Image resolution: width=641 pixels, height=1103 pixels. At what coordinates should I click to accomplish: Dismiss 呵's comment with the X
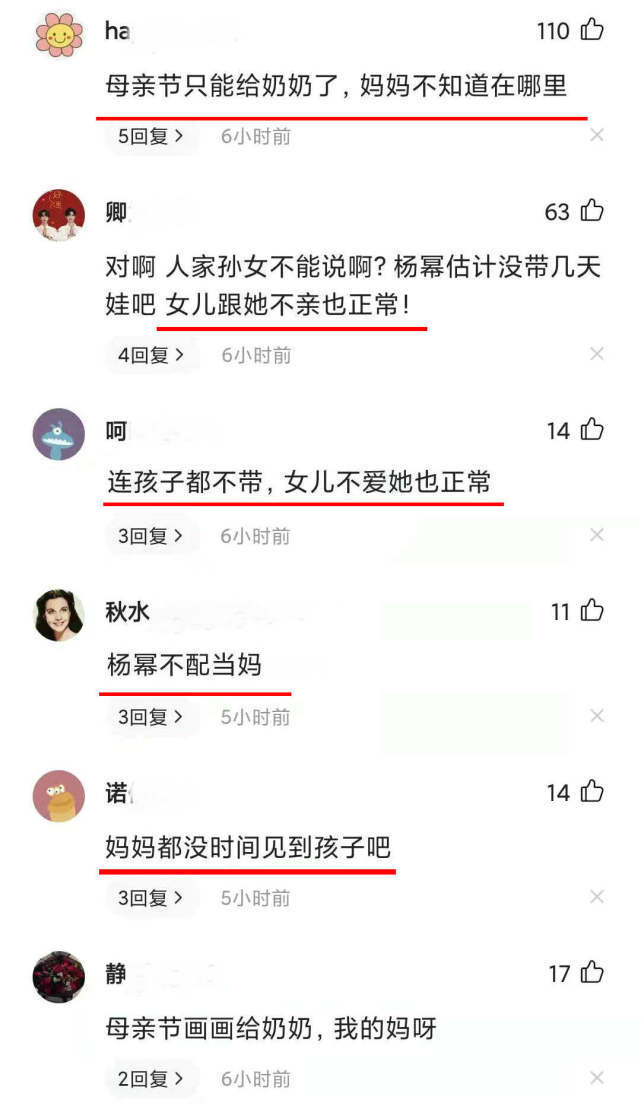pos(597,535)
